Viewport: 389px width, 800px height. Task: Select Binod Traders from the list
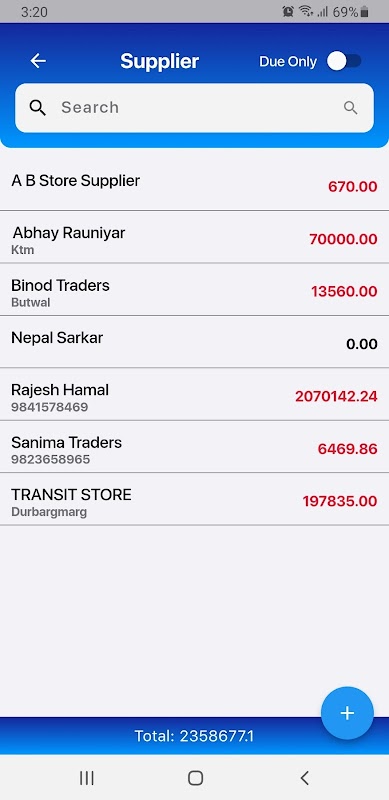(194, 289)
